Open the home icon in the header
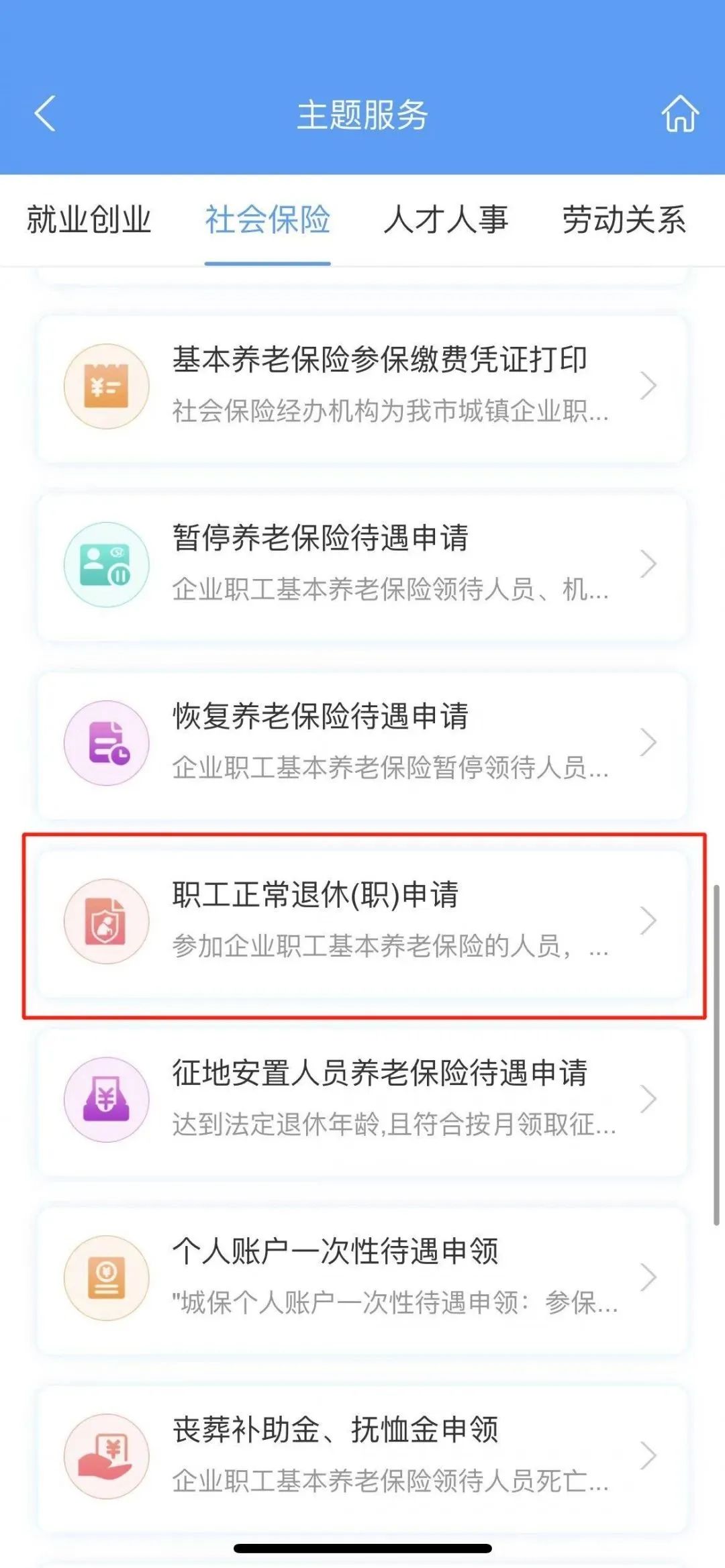The image size is (725, 1568). [680, 113]
